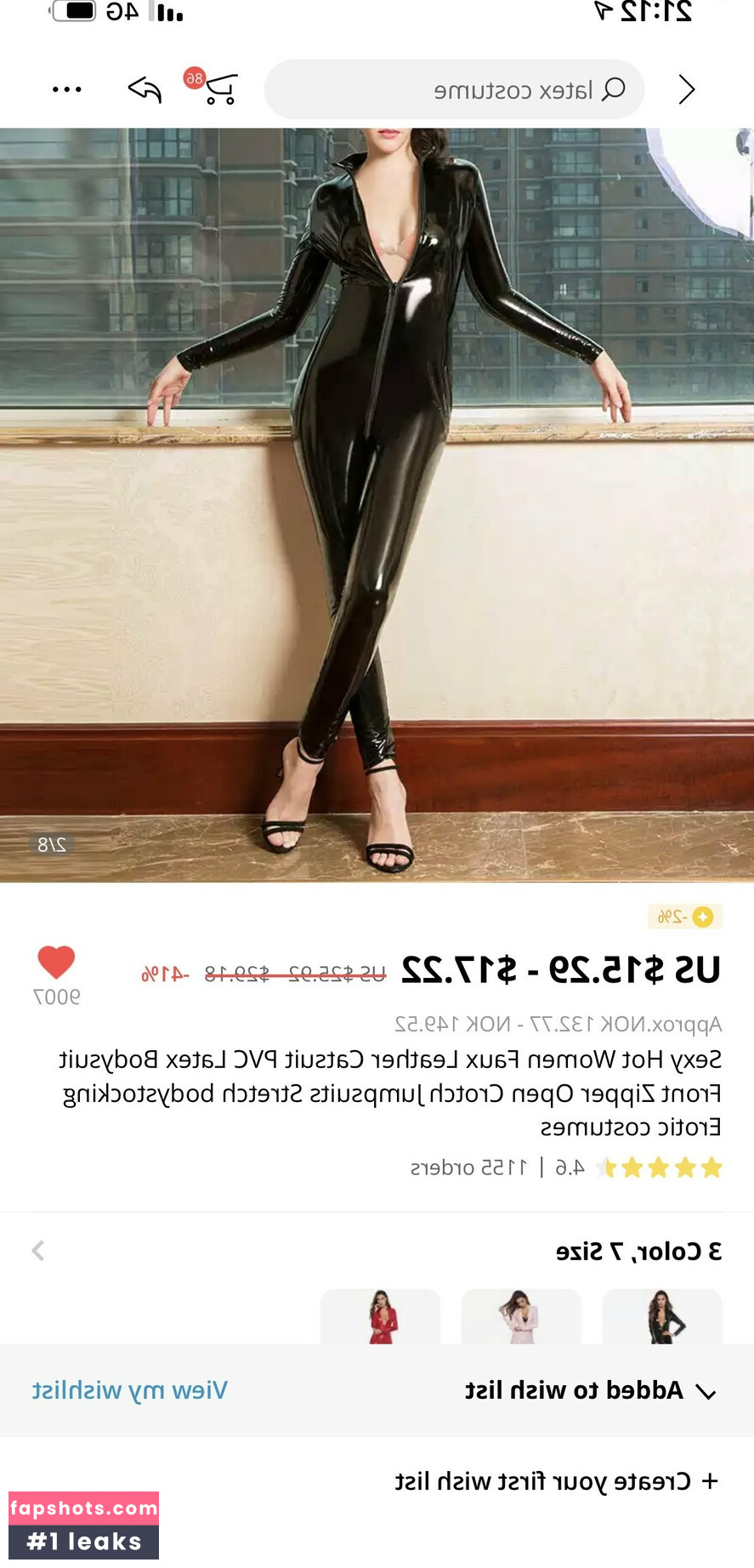Select the black color variant thumbnail

click(661, 1316)
